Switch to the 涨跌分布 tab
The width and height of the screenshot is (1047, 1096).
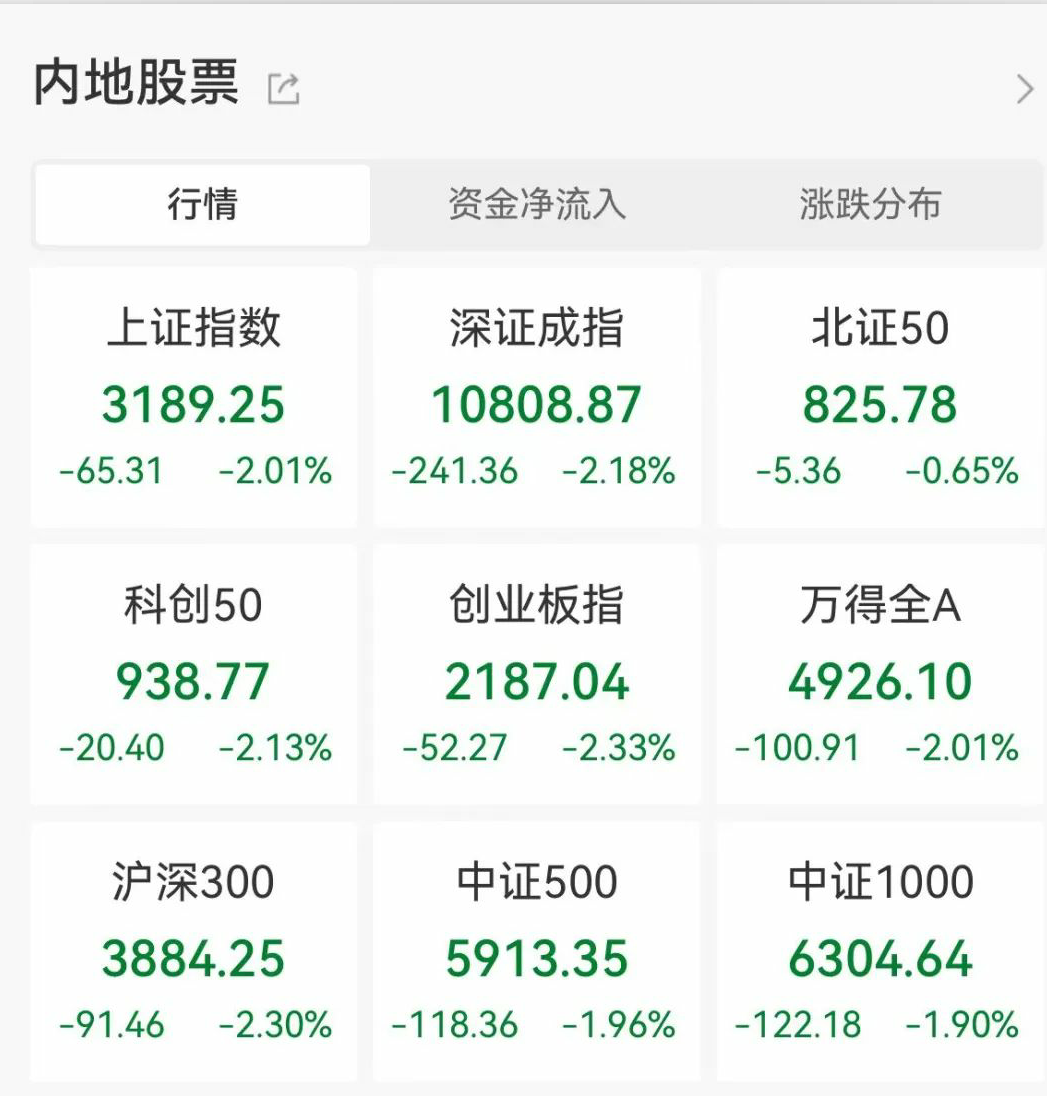(x=869, y=204)
